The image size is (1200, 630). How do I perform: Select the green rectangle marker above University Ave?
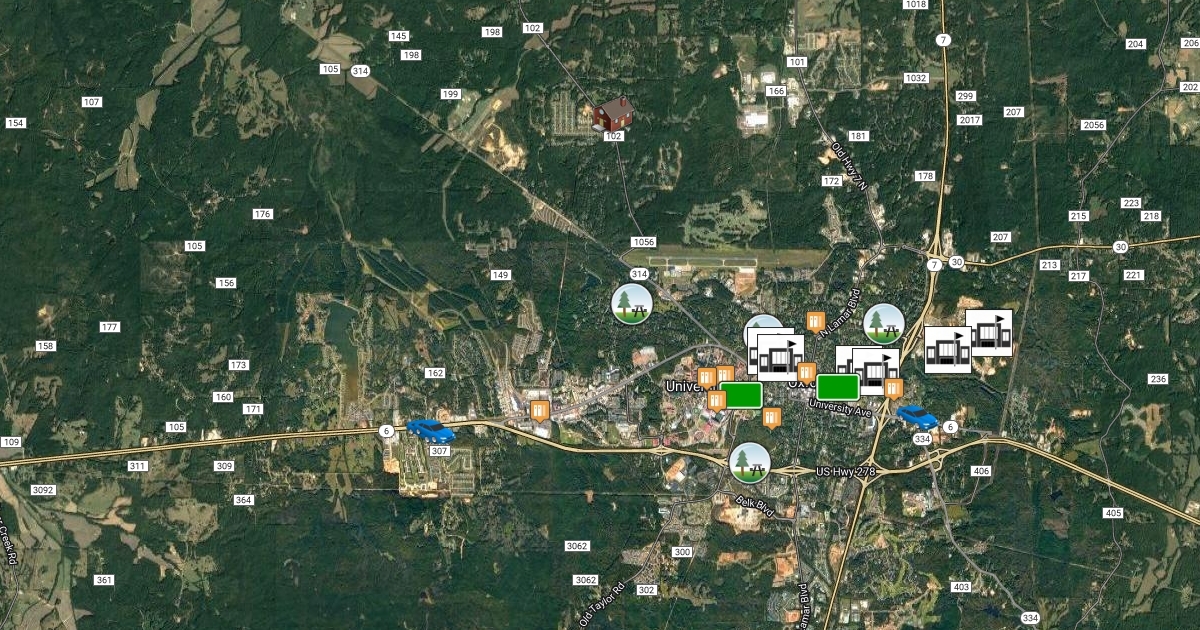[x=838, y=386]
